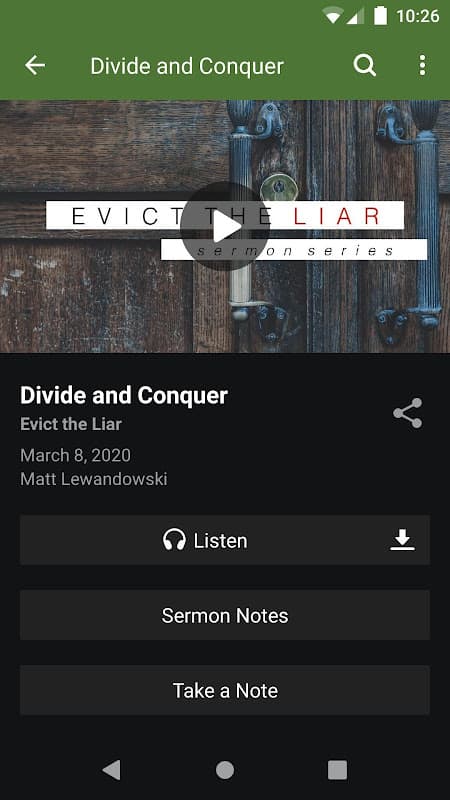The image size is (450, 800).
Task: Open the overflow menu
Action: (x=422, y=65)
